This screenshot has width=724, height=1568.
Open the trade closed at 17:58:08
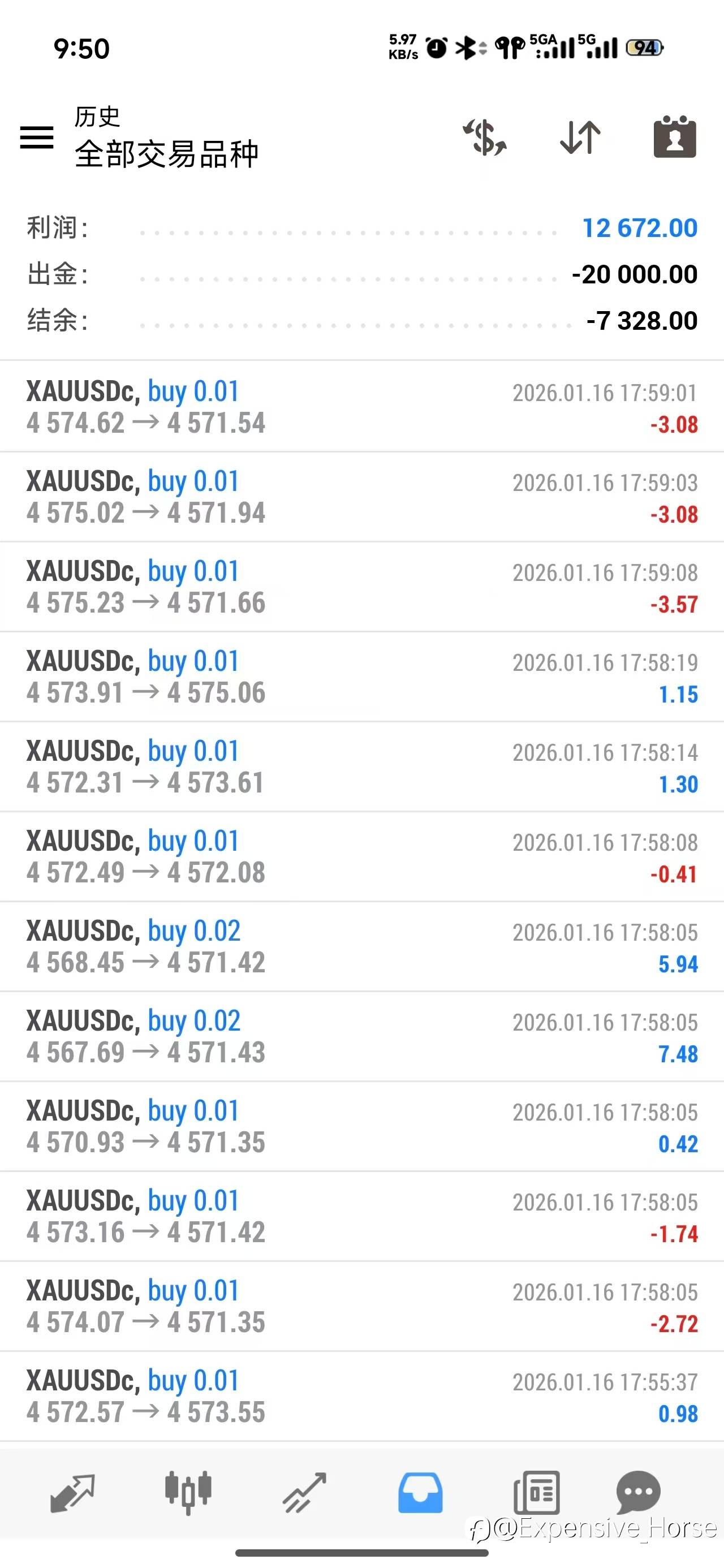click(x=361, y=856)
